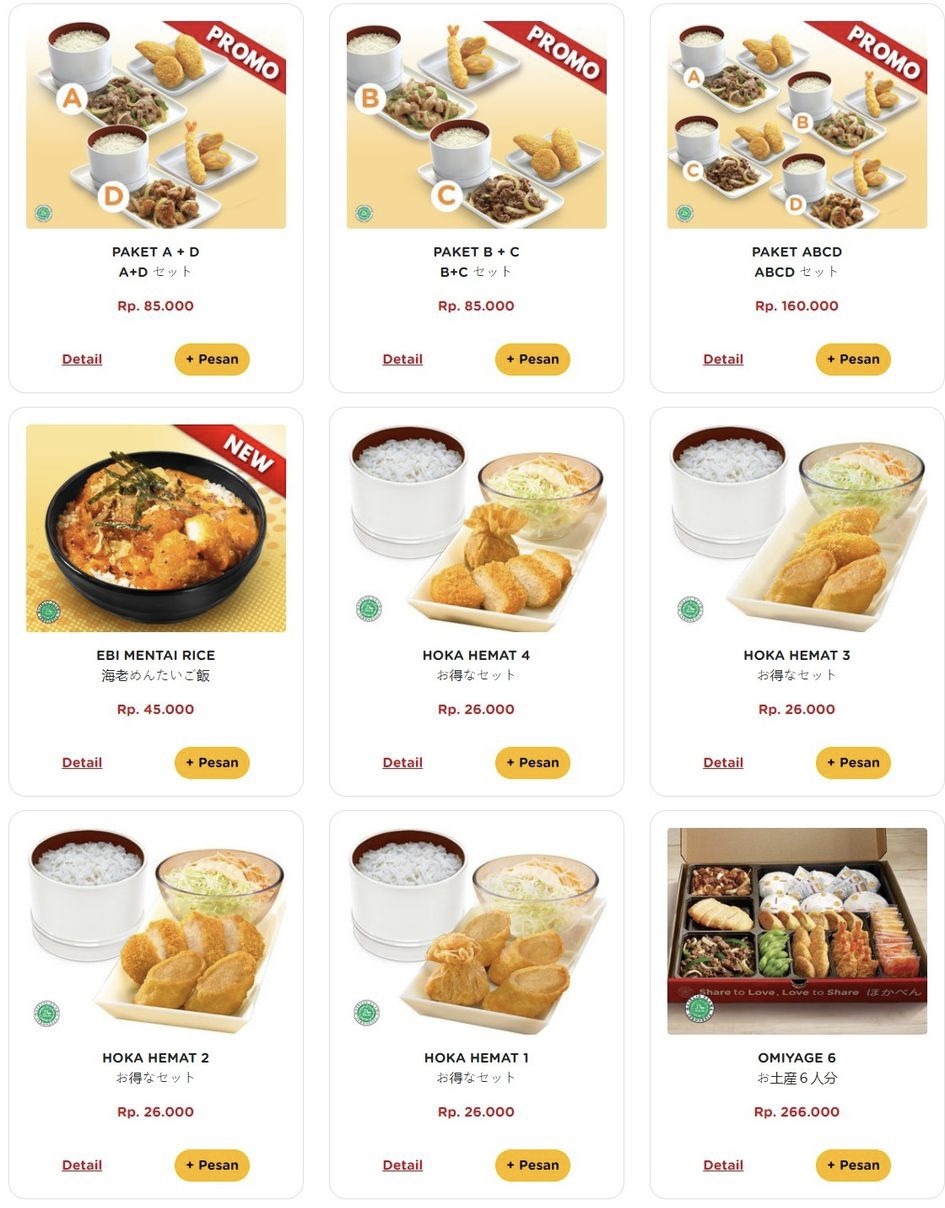View Detail of Paket B + C

pos(402,359)
